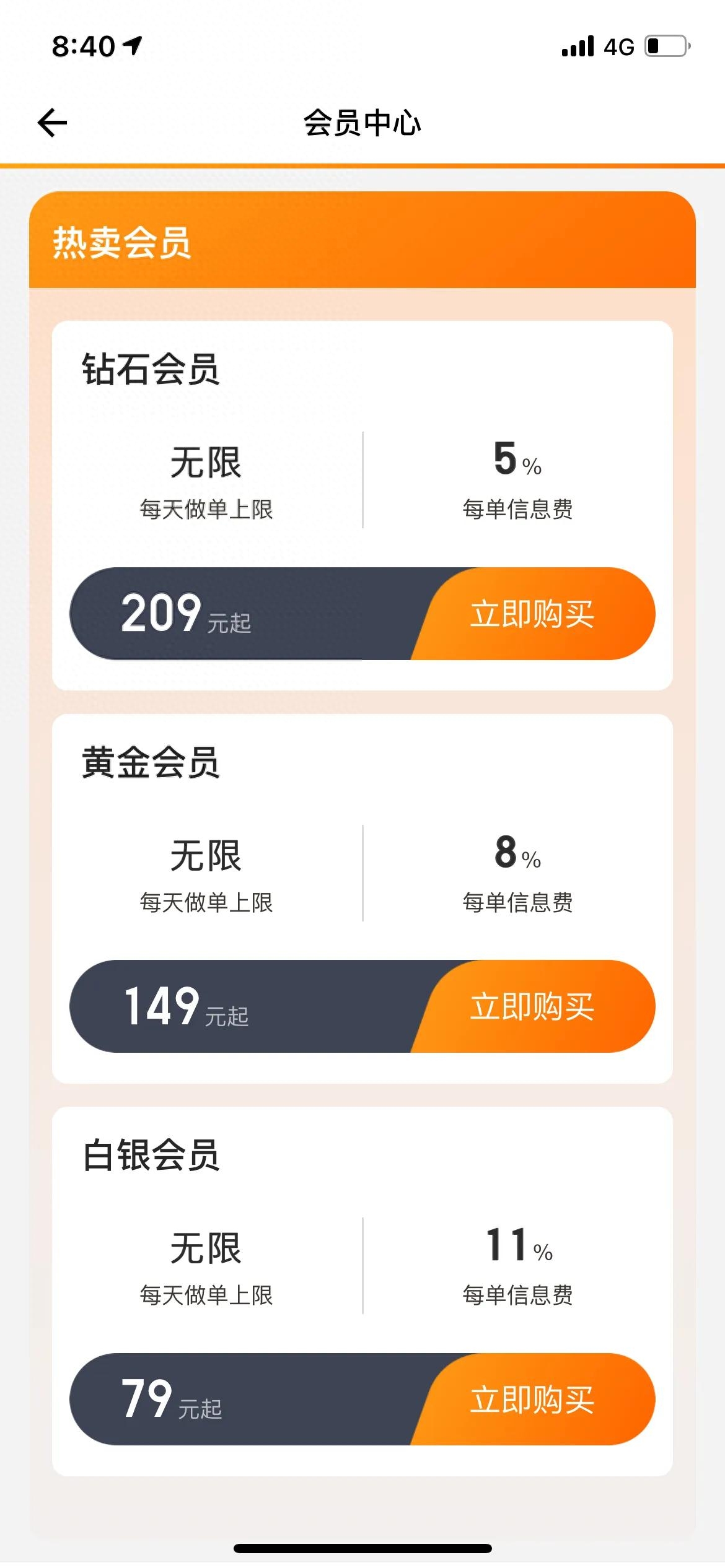The width and height of the screenshot is (725, 1568).
Task: Purchase the 白银会员 plan at 79元
Action: click(533, 1400)
